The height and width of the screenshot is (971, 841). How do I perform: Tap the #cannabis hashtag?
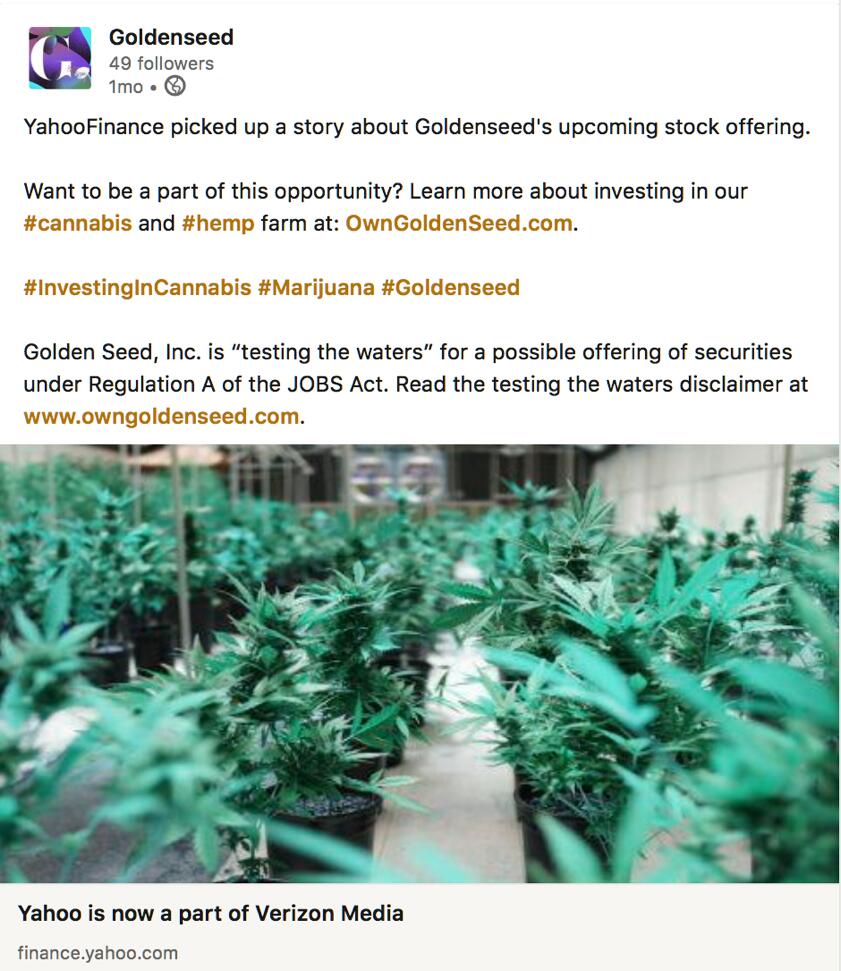78,223
